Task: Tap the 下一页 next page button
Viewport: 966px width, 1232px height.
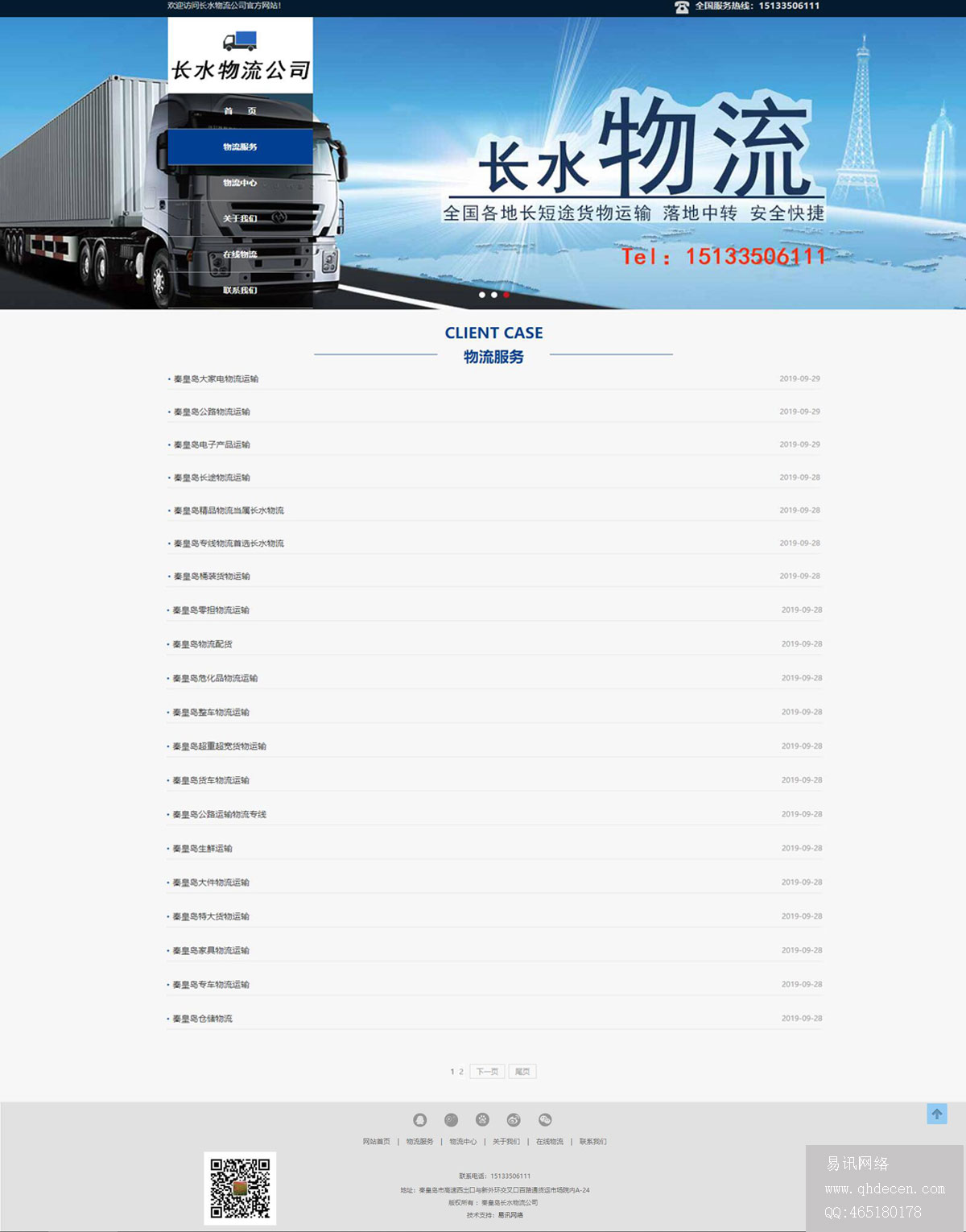Action: (x=487, y=1072)
